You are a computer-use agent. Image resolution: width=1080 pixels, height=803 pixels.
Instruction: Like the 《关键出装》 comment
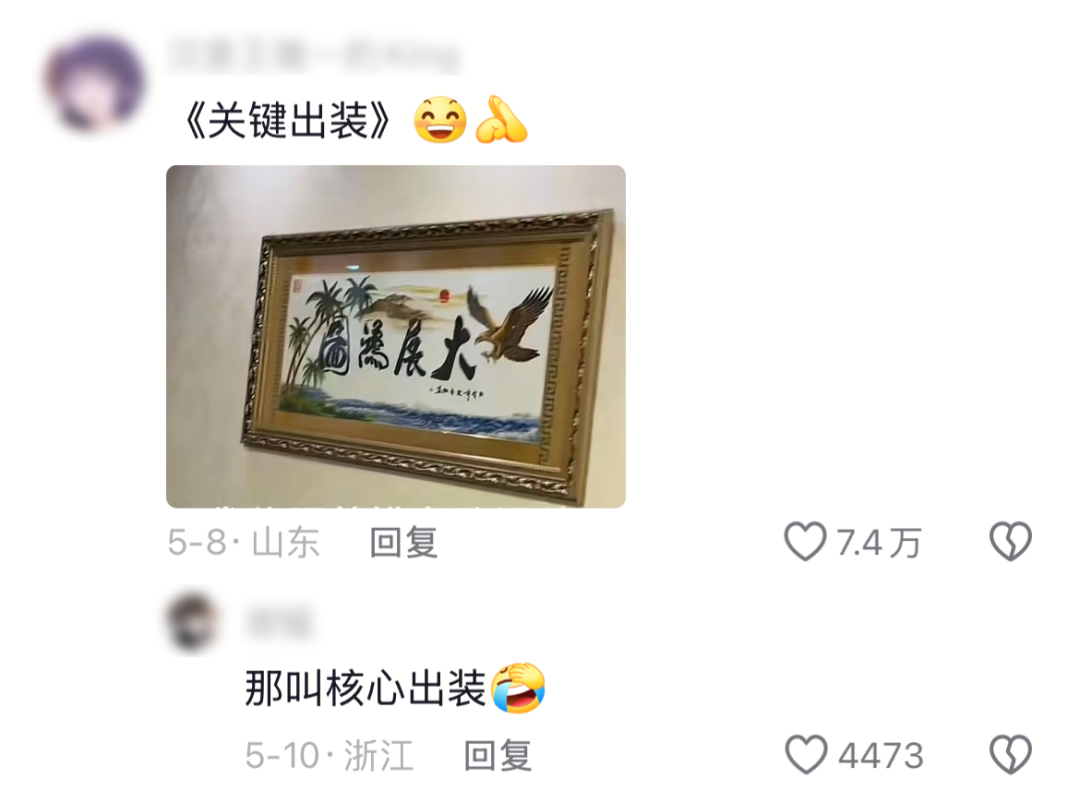coord(805,542)
